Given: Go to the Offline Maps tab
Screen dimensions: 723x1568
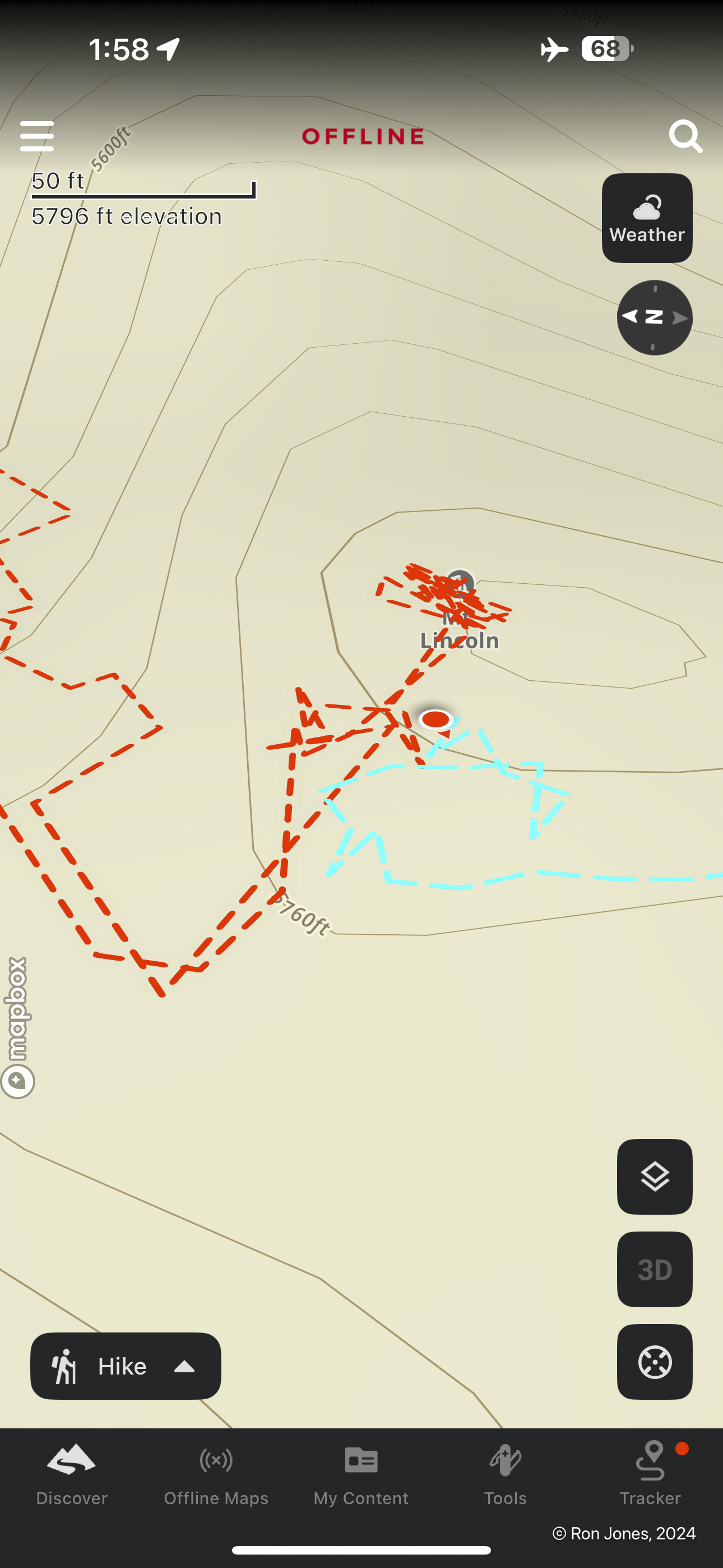Looking at the screenshot, I should pyautogui.click(x=216, y=1473).
